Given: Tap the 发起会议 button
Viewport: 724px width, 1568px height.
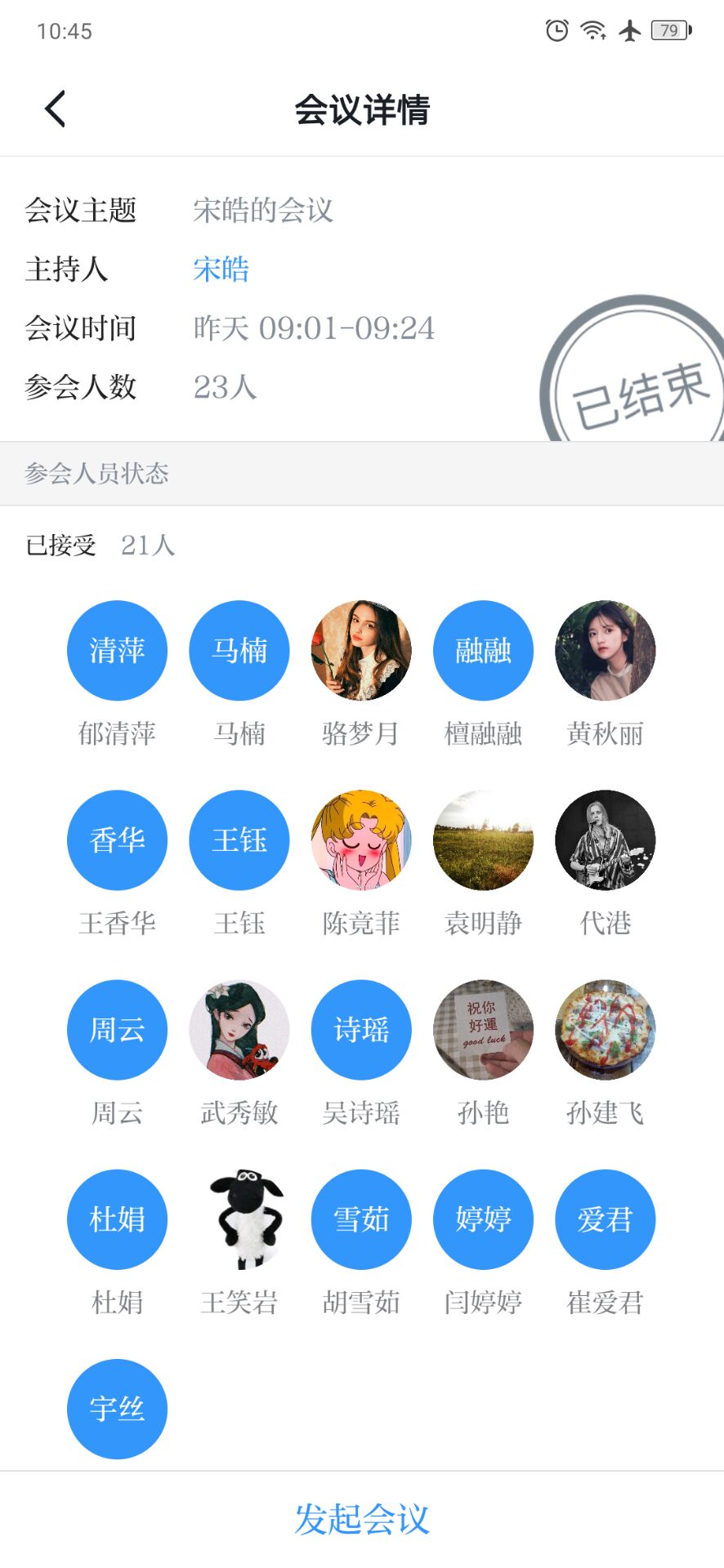Looking at the screenshot, I should pyautogui.click(x=362, y=1519).
